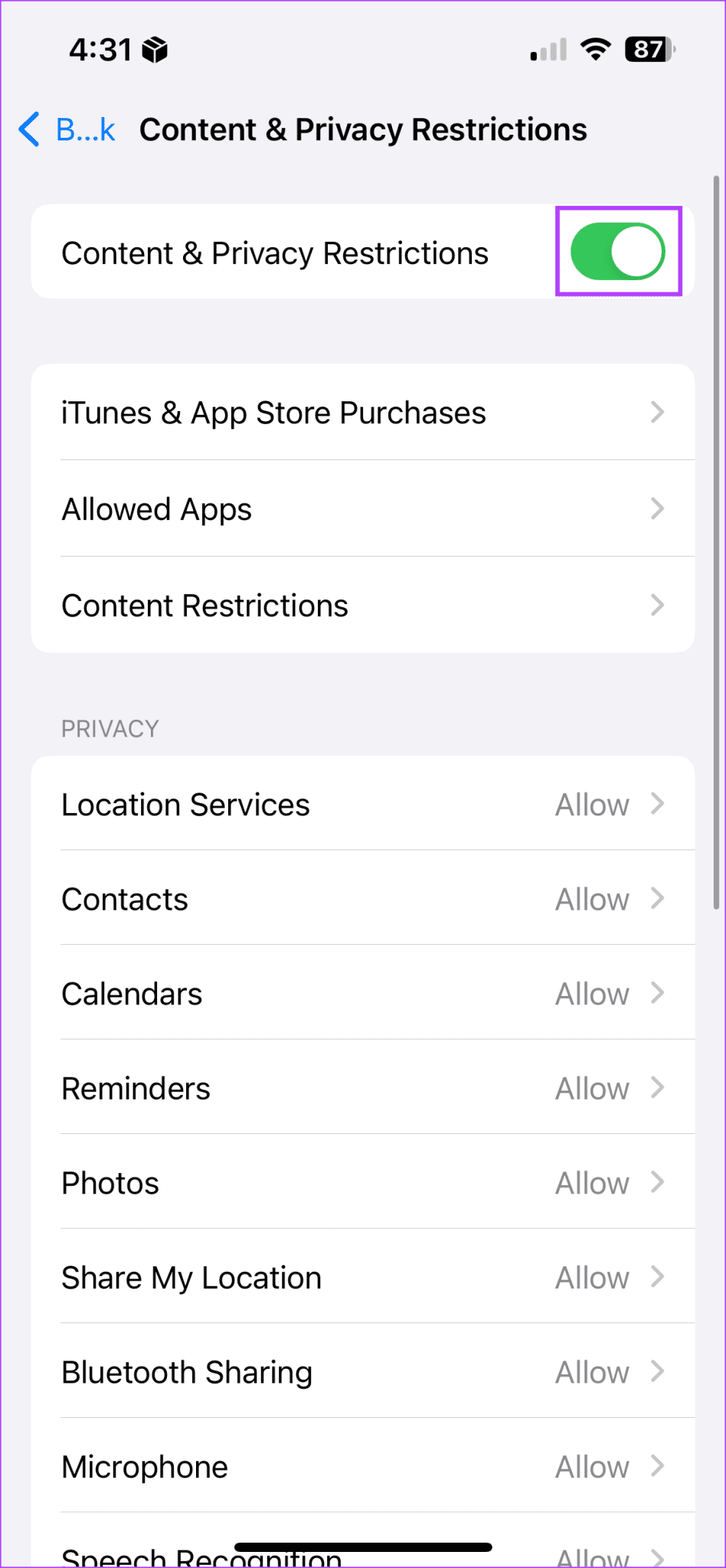This screenshot has width=726, height=1568.
Task: Open Location Services chevron arrow
Action: tap(657, 804)
